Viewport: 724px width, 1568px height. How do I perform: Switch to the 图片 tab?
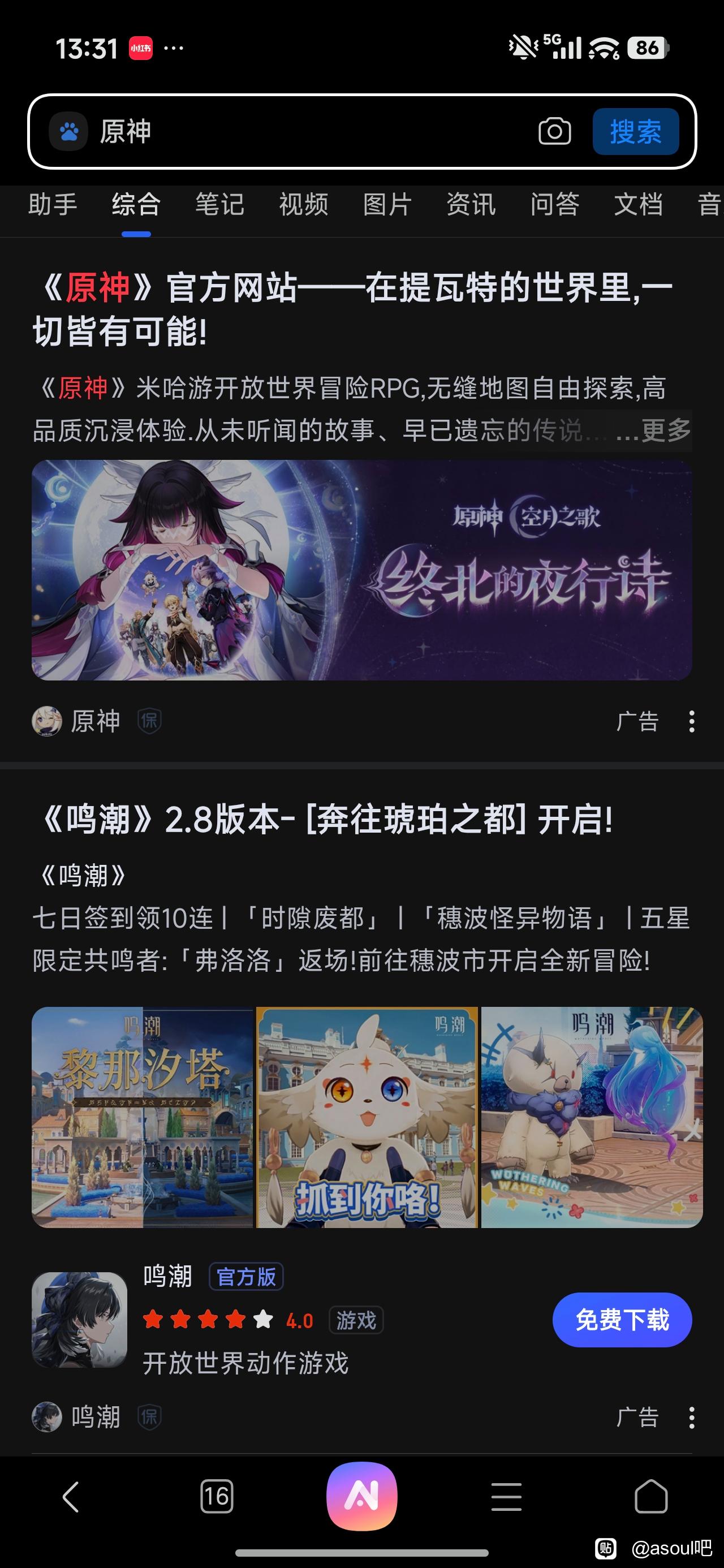(387, 205)
